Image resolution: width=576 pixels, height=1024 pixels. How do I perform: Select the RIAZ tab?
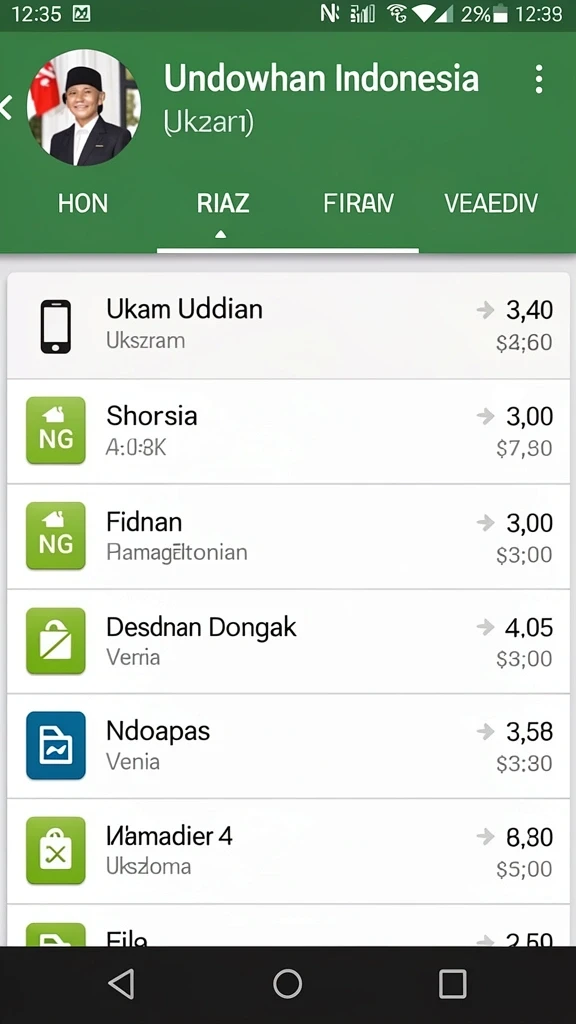[223, 203]
